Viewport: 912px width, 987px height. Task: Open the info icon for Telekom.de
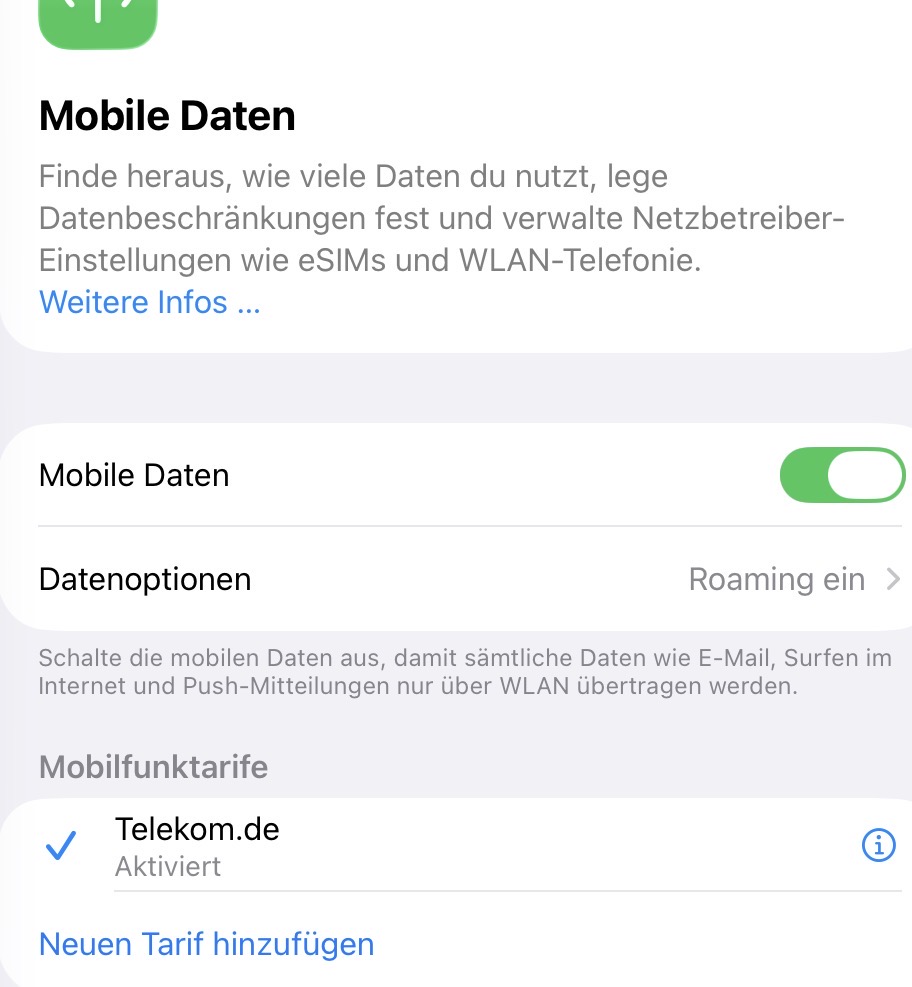[878, 846]
